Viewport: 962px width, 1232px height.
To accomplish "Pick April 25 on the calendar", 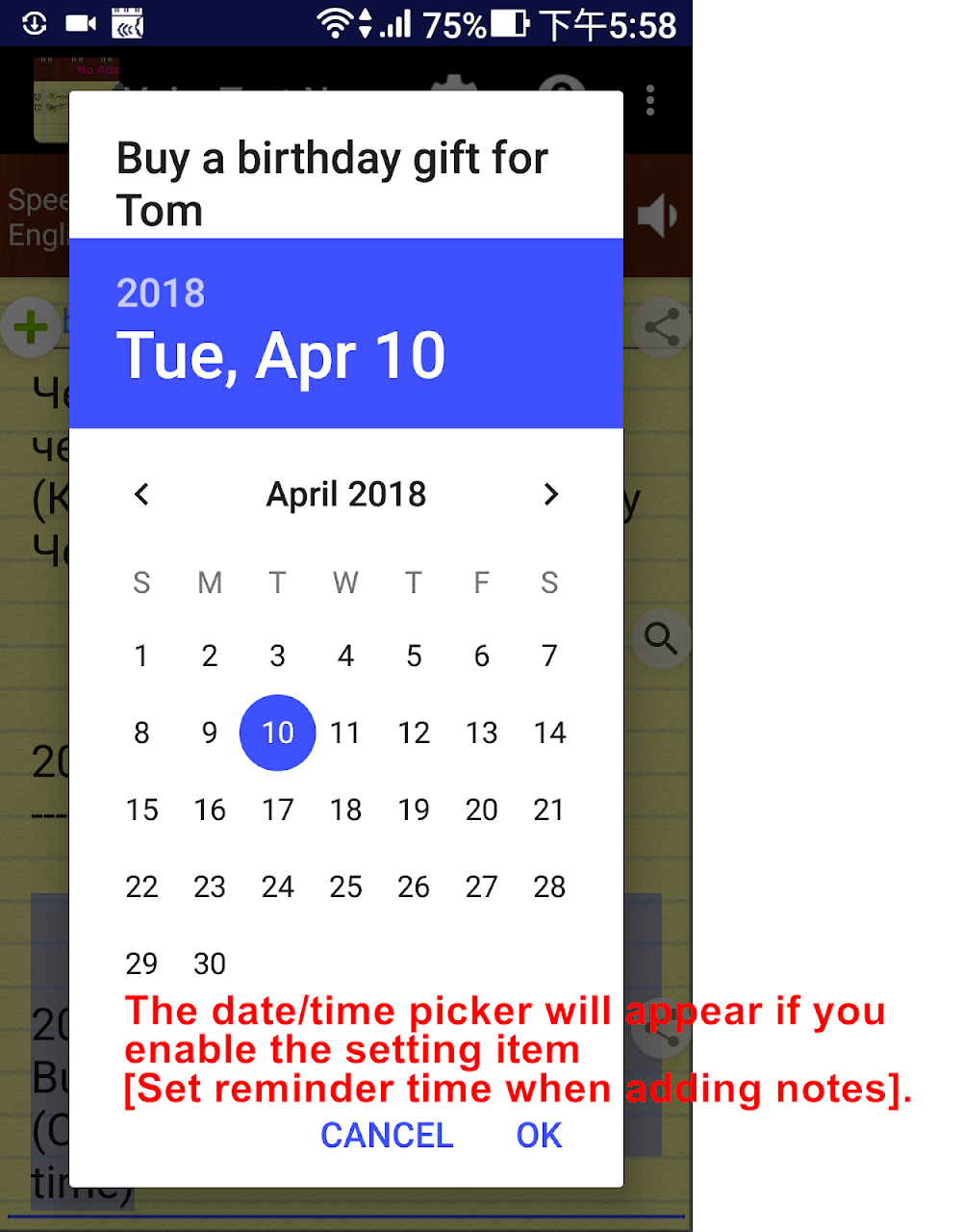I will pos(345,887).
